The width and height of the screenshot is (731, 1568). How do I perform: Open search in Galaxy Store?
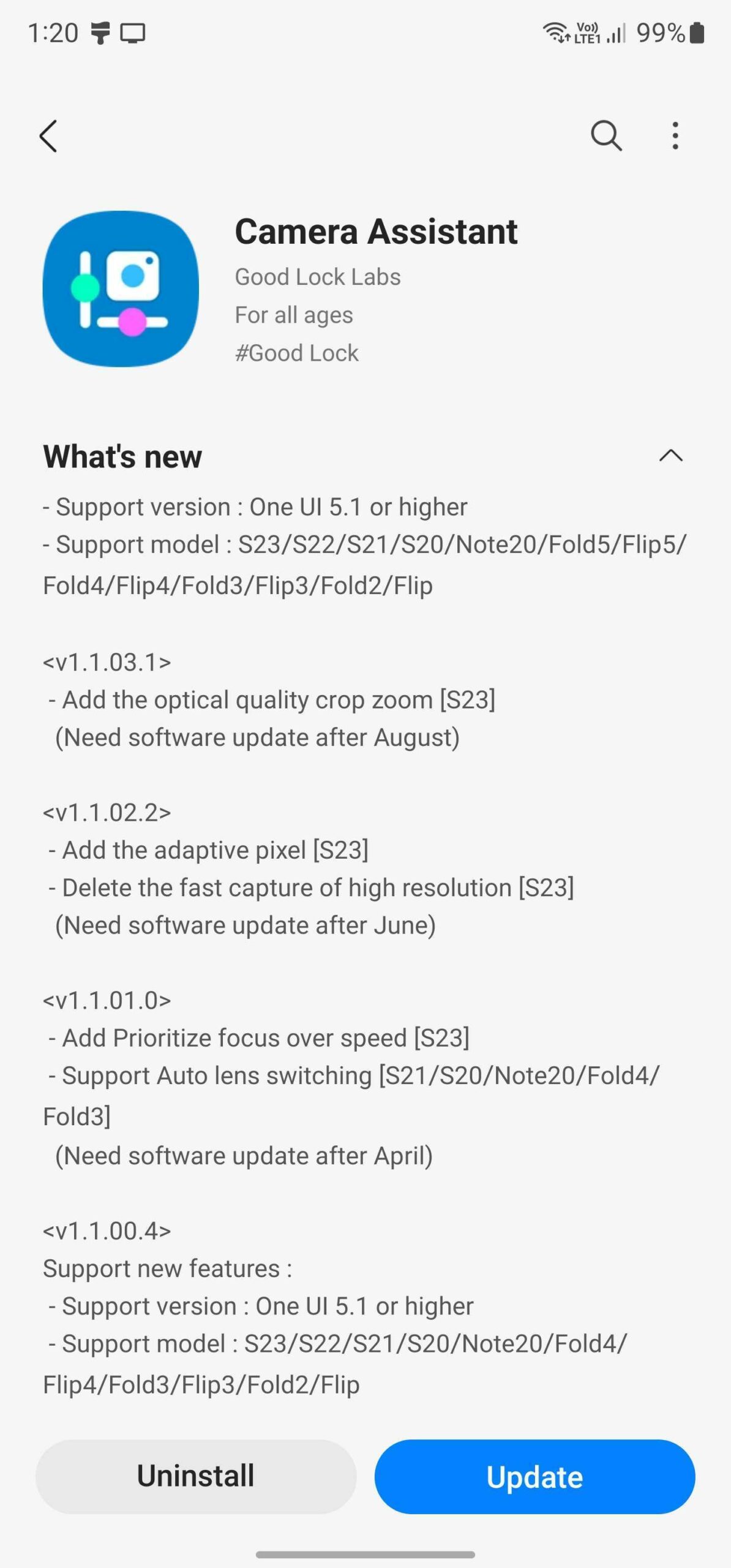tap(605, 135)
